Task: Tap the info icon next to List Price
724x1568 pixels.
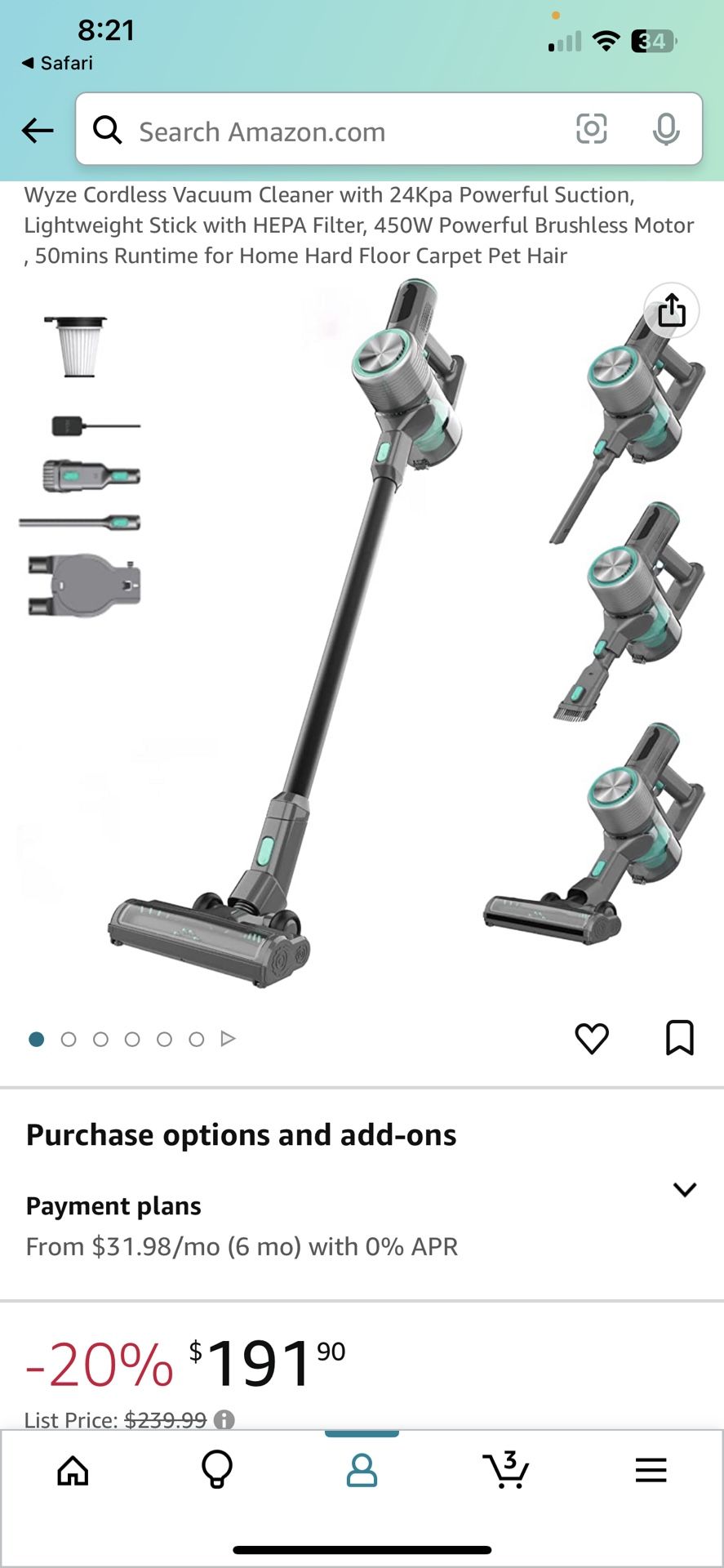Action: (x=224, y=1421)
